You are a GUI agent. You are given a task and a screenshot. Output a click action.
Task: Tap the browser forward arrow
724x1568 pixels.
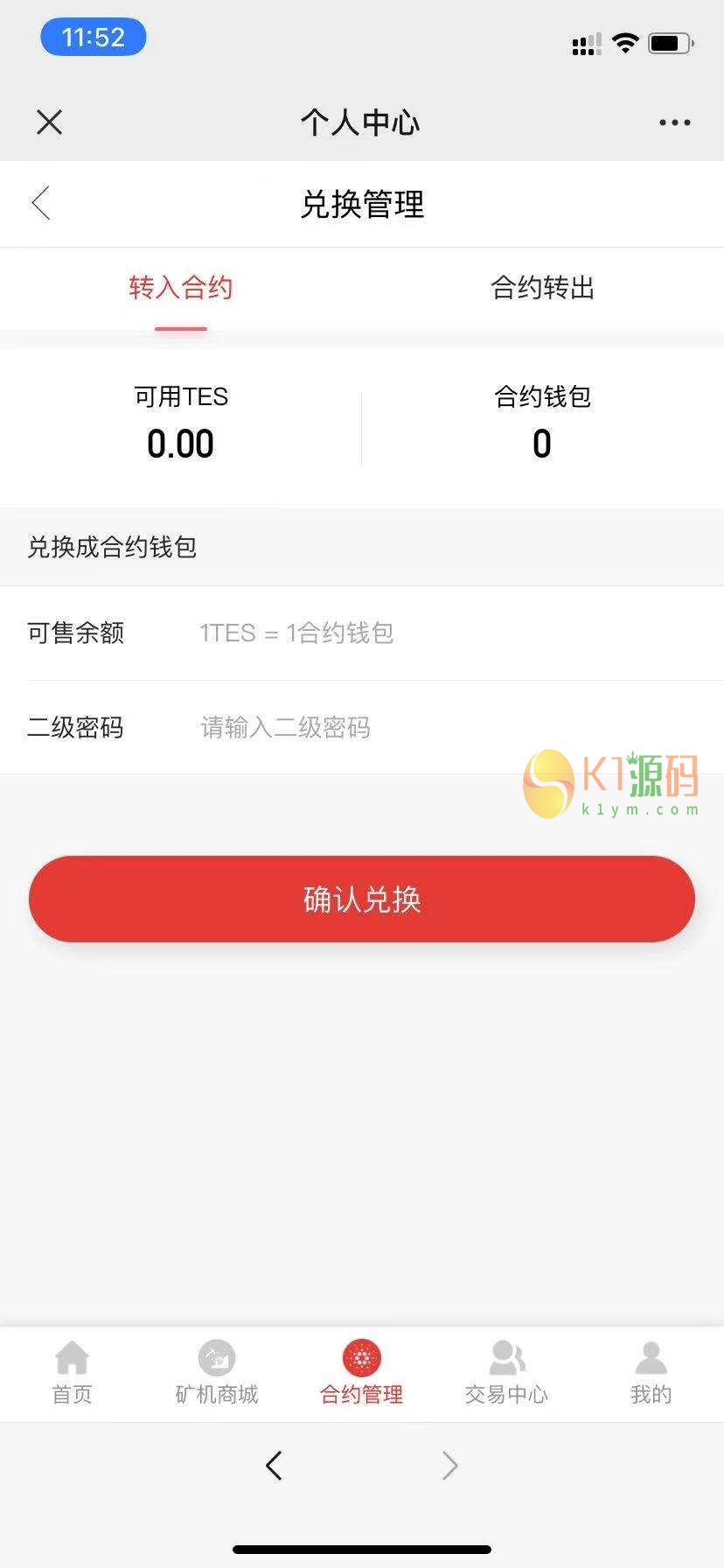click(449, 1466)
